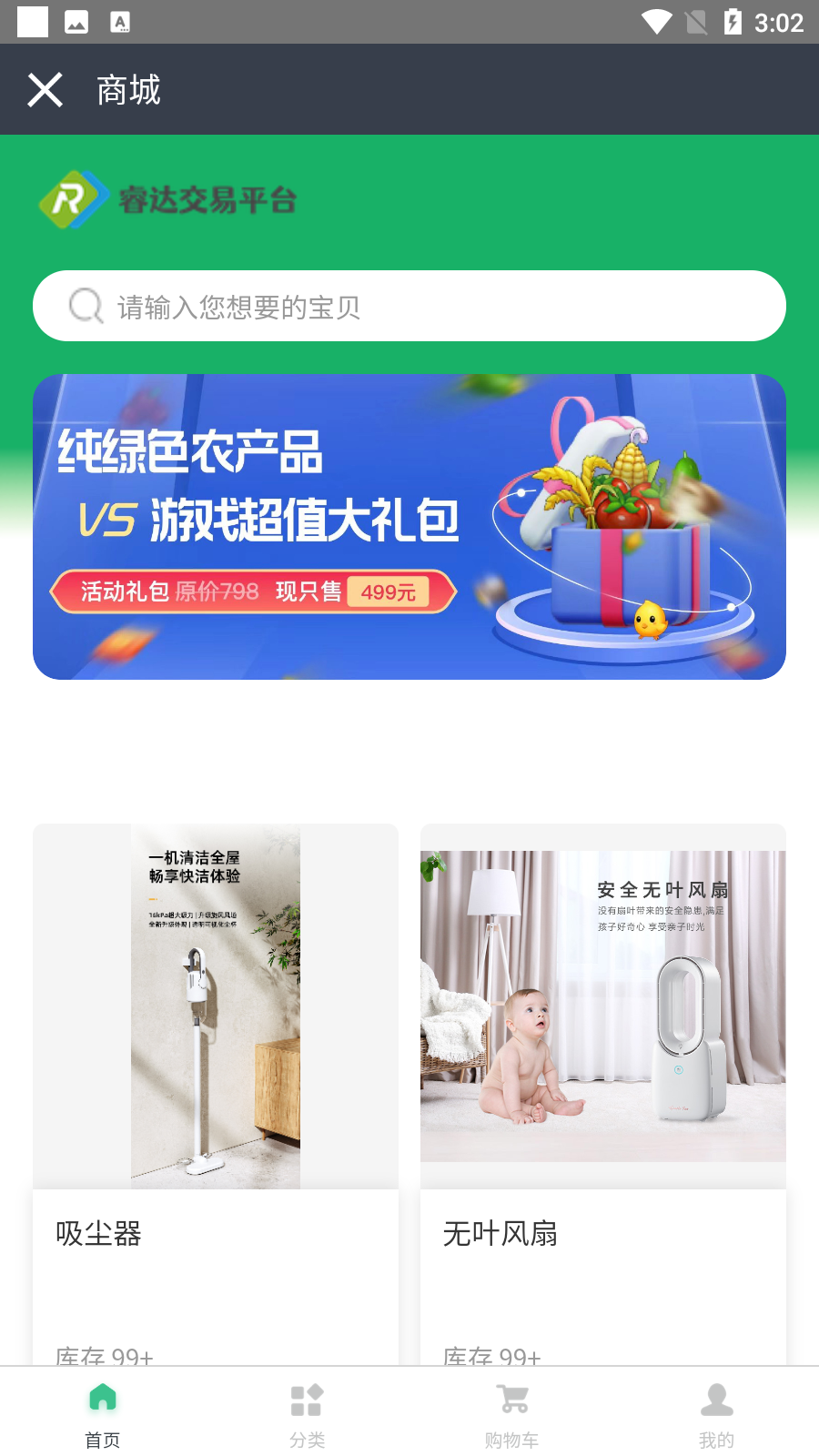Switch to the 首页 tab
Viewport: 819px width, 1456px height.
click(x=103, y=1413)
